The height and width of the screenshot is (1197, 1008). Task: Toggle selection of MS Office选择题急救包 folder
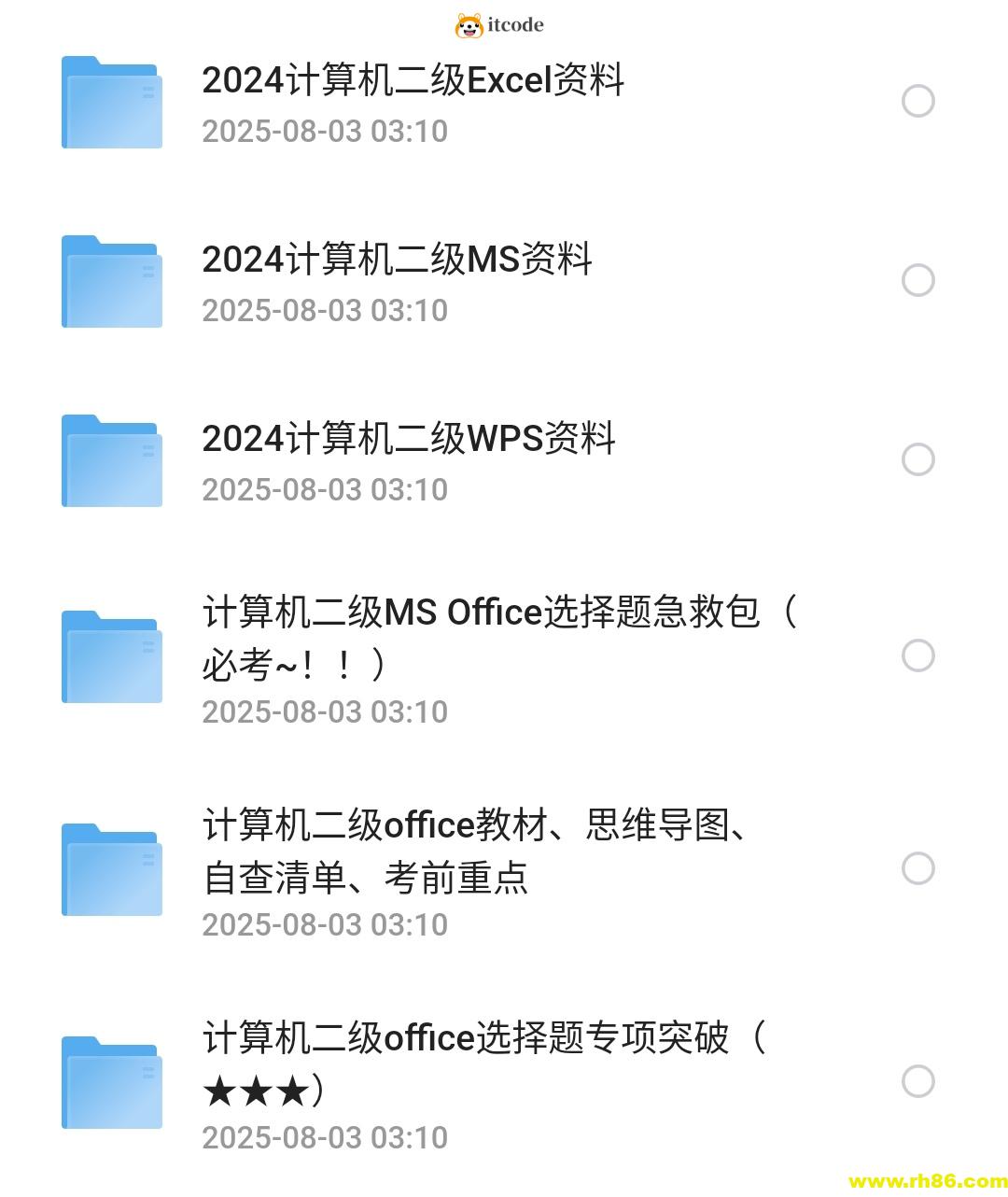tap(919, 655)
